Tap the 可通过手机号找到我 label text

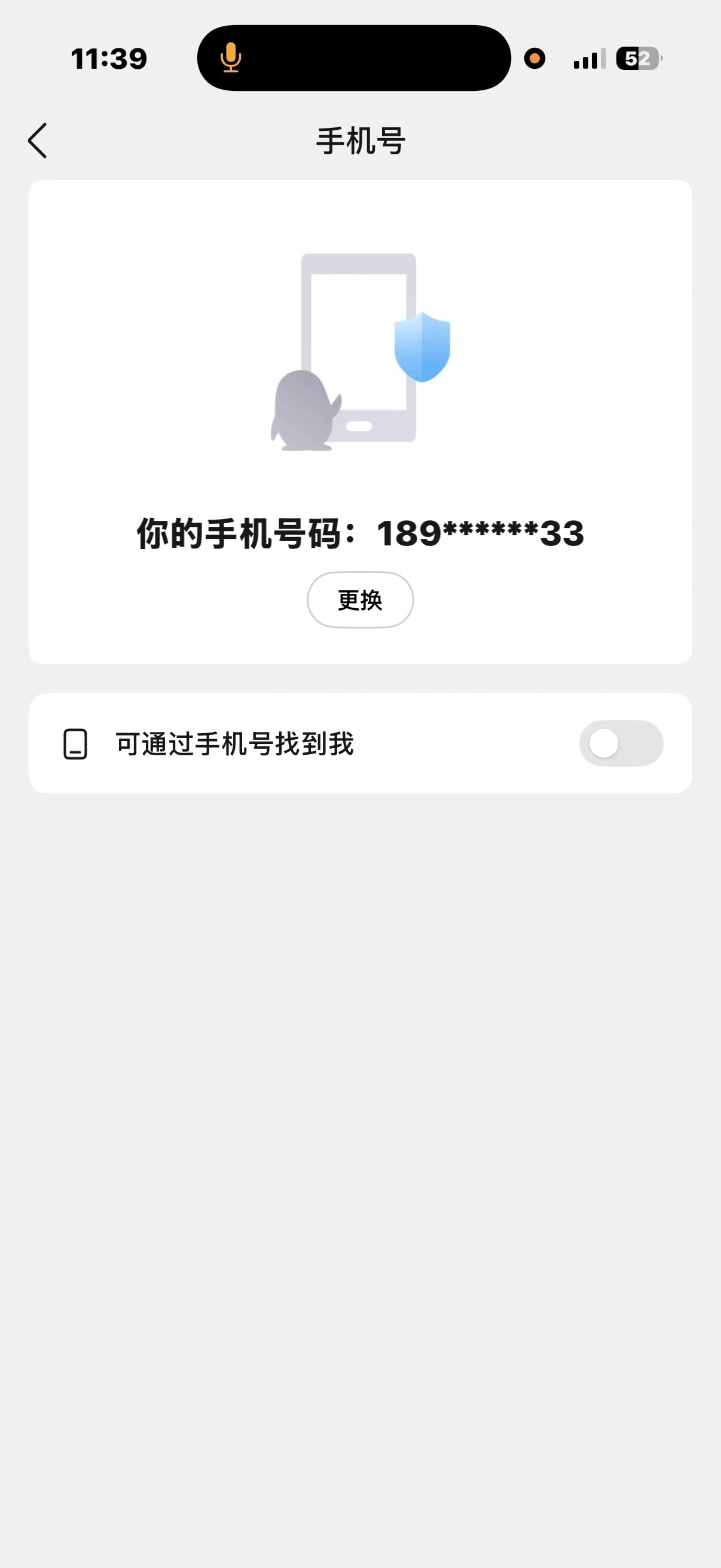point(236,744)
